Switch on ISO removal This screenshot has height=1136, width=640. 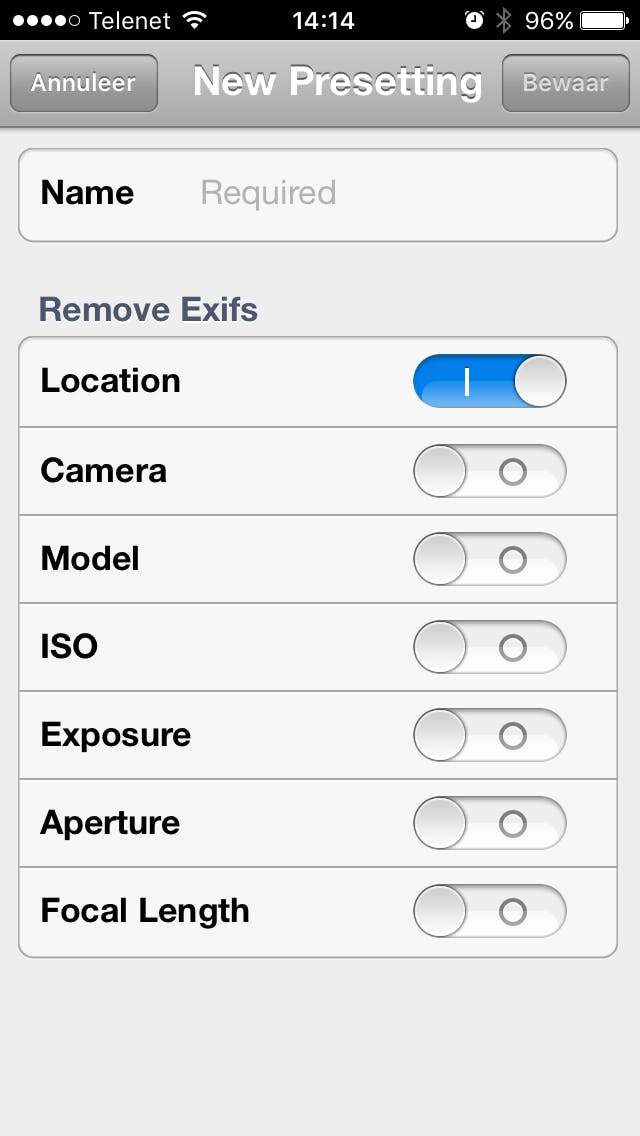point(489,647)
